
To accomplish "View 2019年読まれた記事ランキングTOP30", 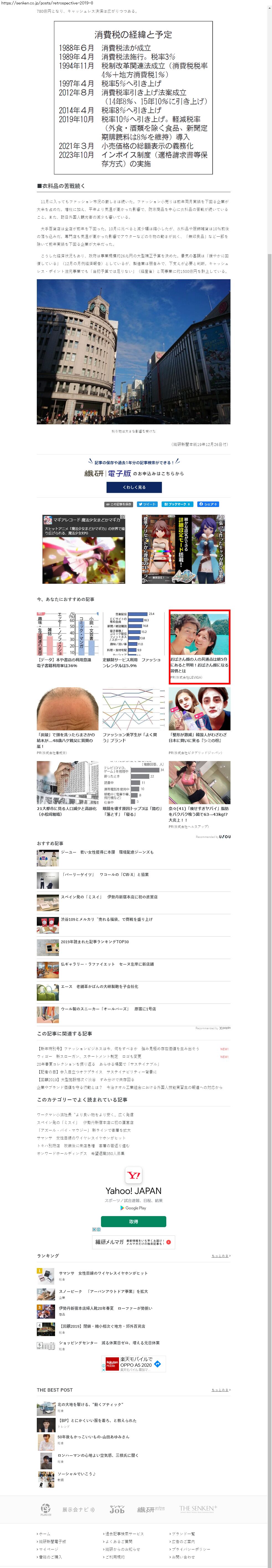I will (x=95, y=942).
